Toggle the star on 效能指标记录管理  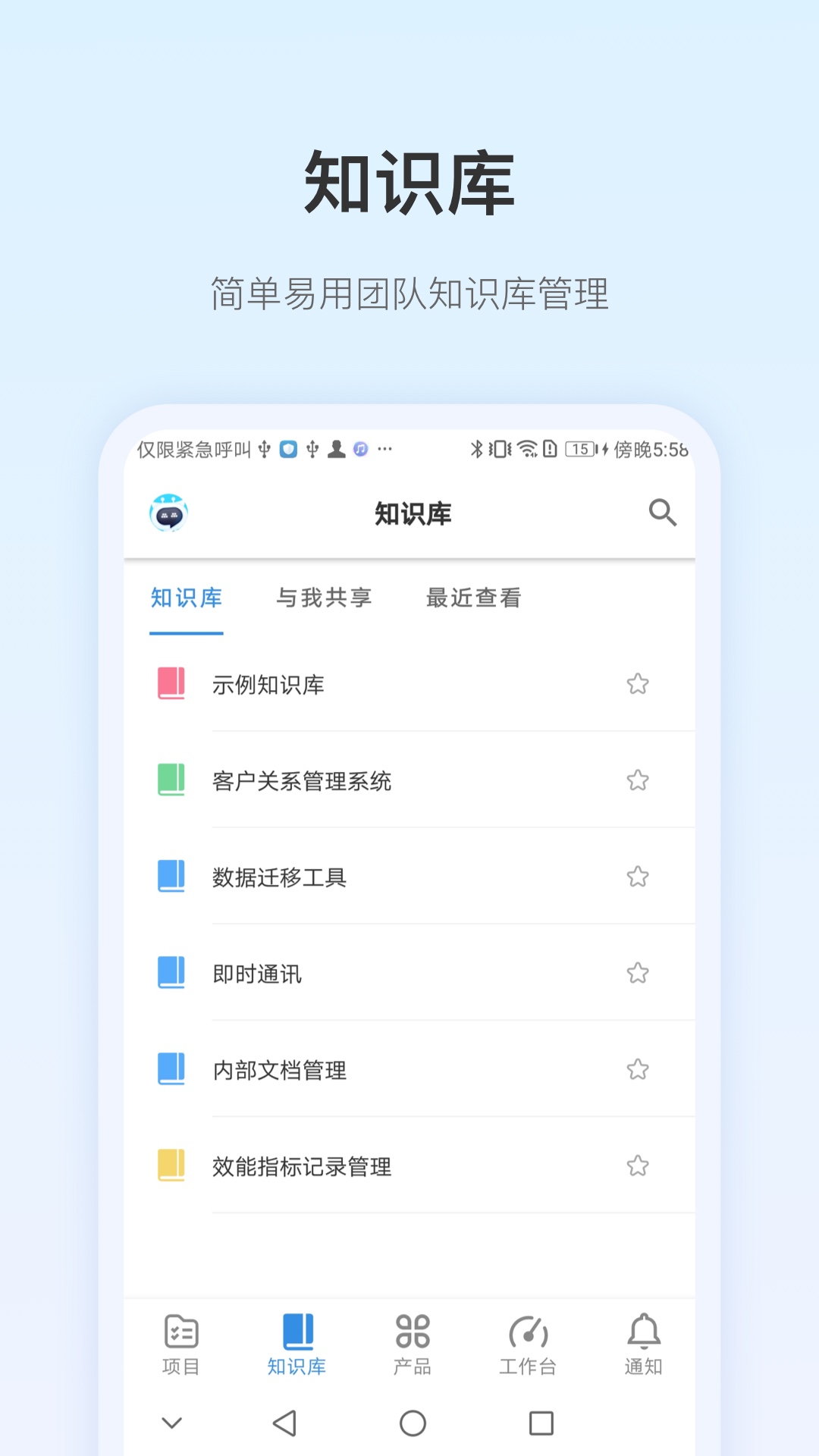[x=638, y=1166]
